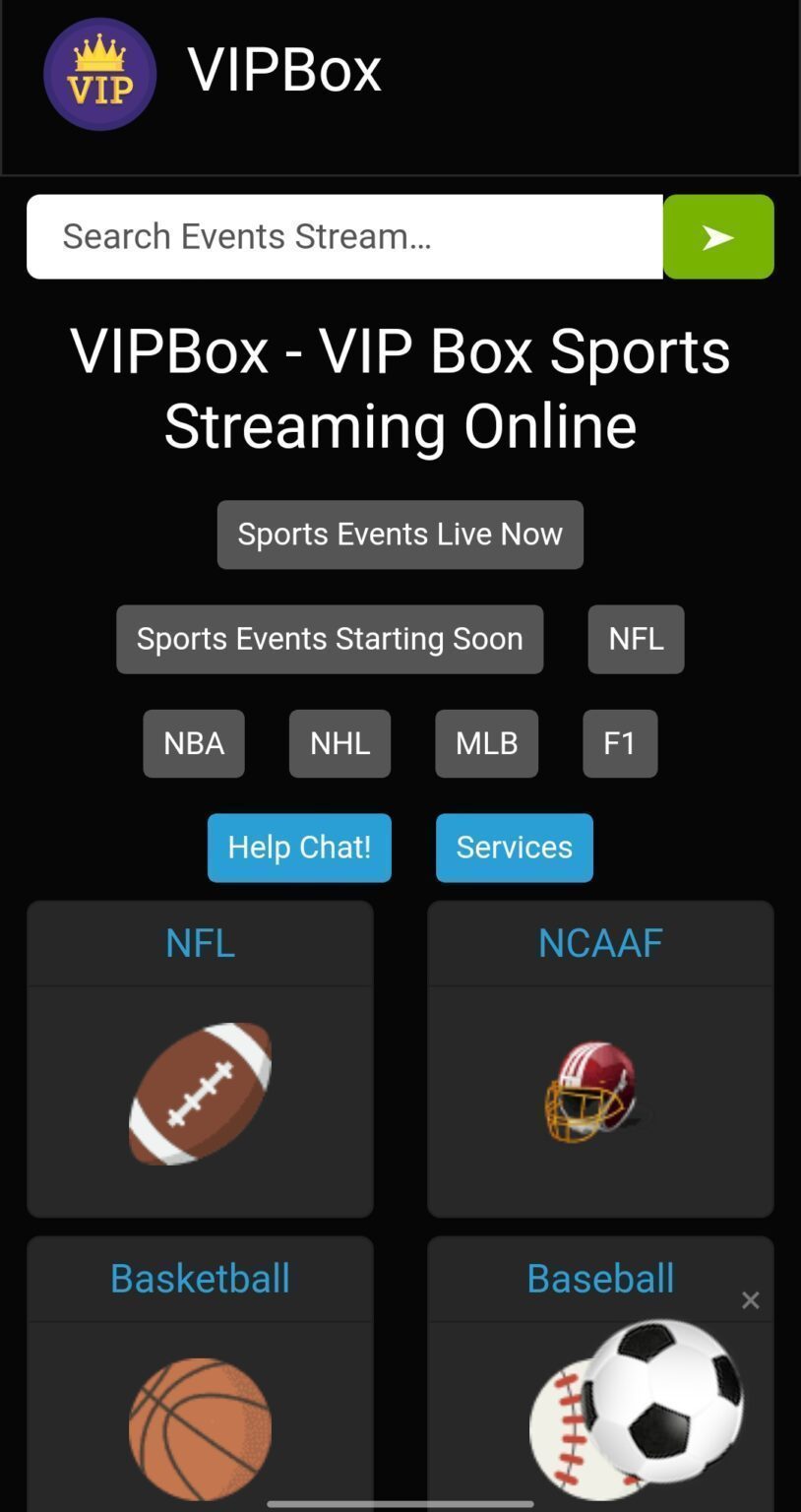801x1512 pixels.
Task: Dismiss the popup with the × icon
Action: (x=750, y=1299)
